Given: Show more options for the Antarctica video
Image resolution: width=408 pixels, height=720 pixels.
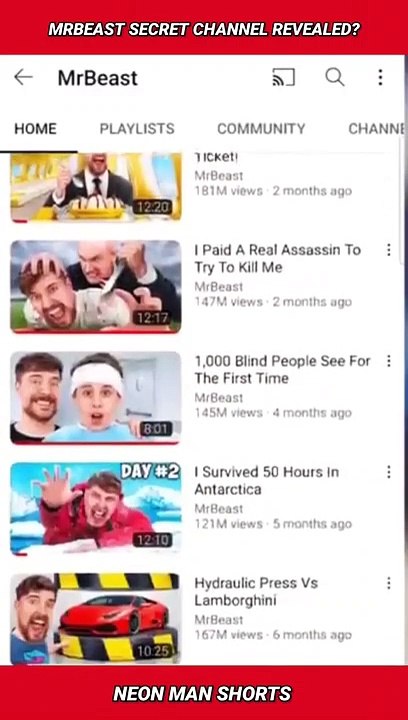Looking at the screenshot, I should (x=389, y=472).
